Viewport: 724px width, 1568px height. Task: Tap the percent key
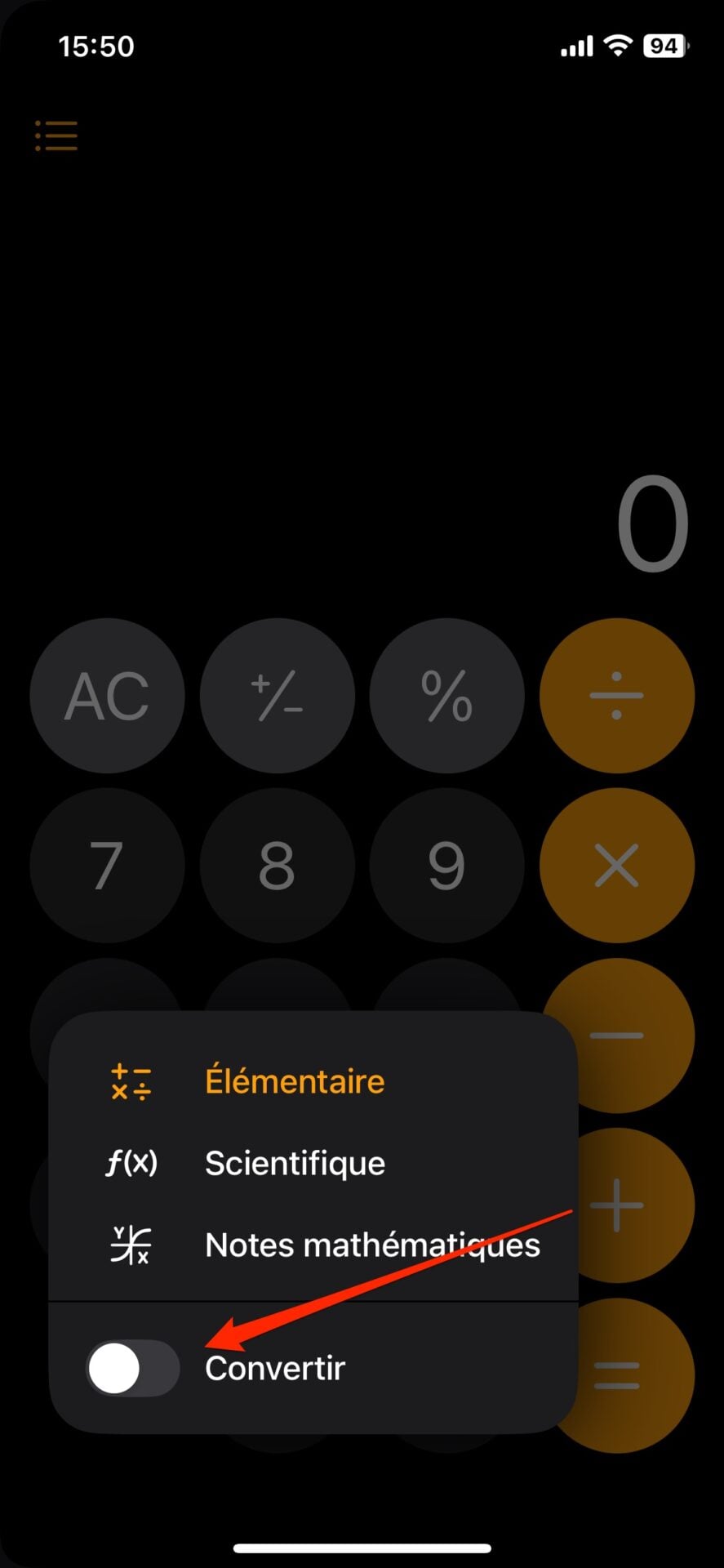point(446,696)
